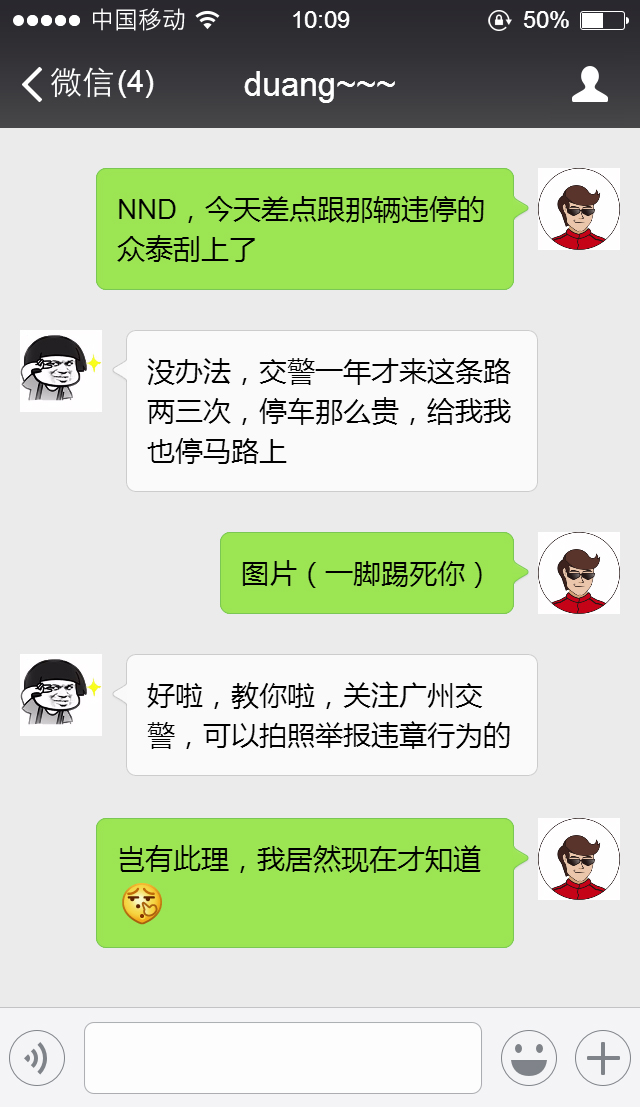Switch to voice message input
Viewport: 640px width, 1107px height.
(x=37, y=1057)
